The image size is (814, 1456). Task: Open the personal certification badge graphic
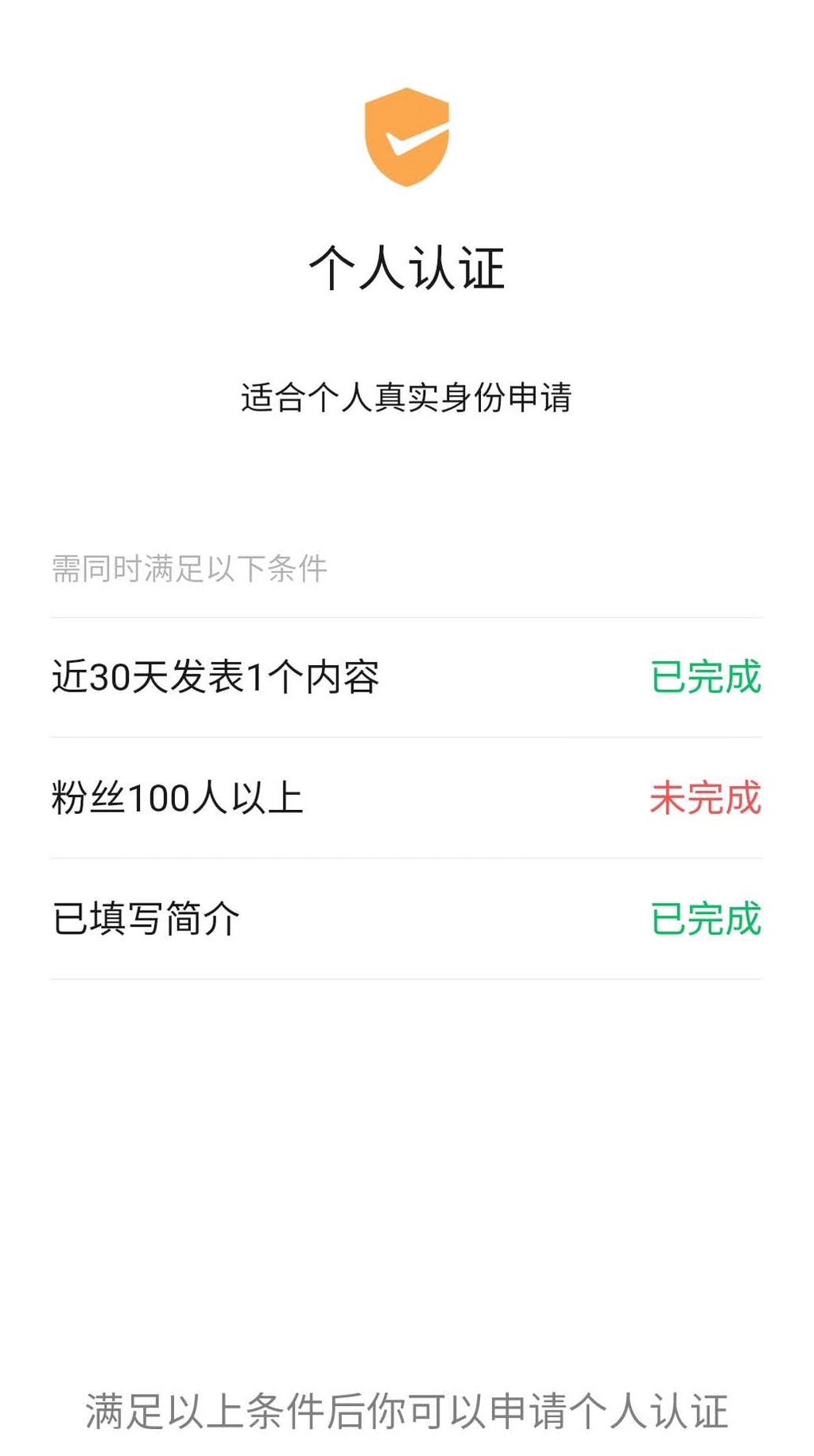click(x=407, y=137)
